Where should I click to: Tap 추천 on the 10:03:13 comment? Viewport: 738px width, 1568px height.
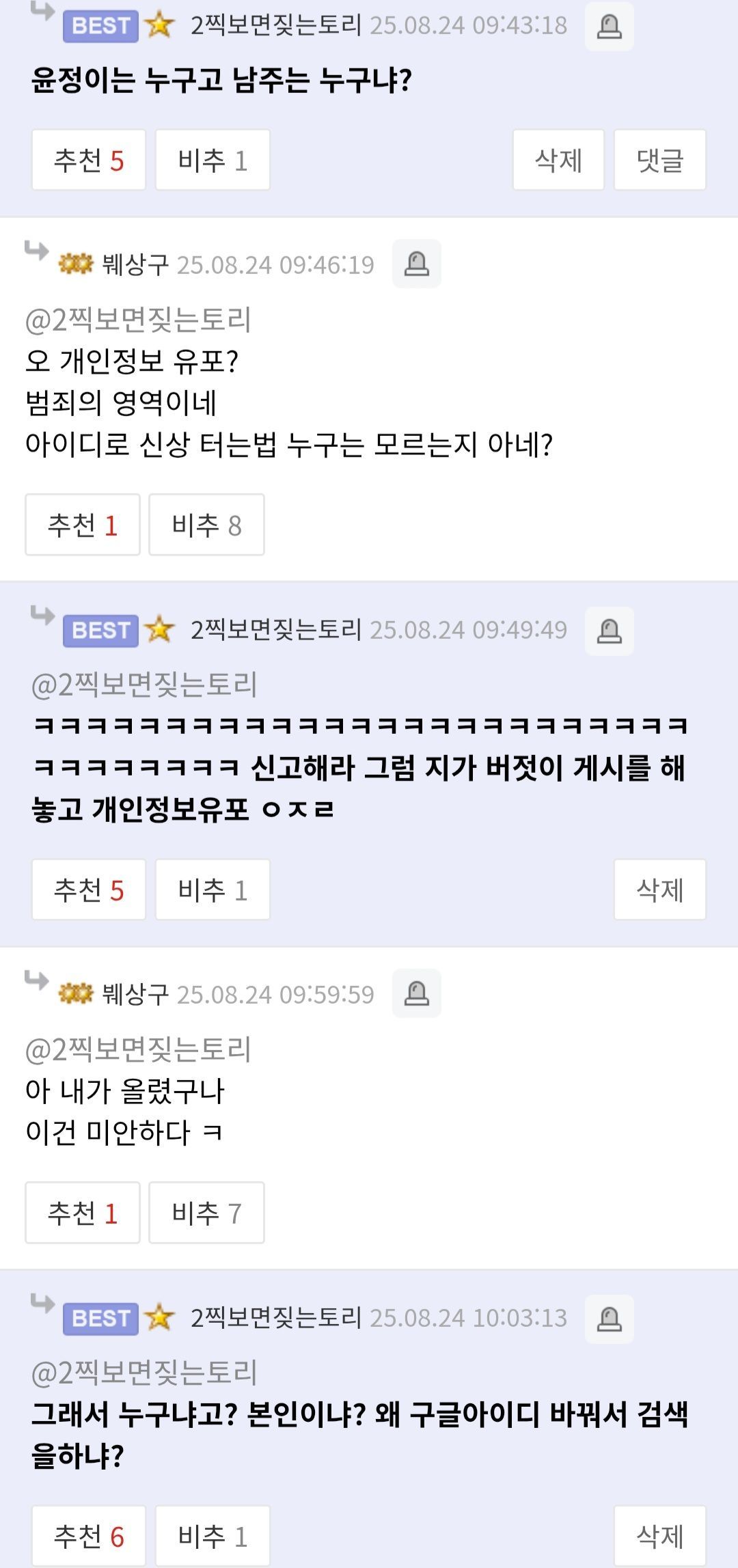pyautogui.click(x=89, y=1537)
